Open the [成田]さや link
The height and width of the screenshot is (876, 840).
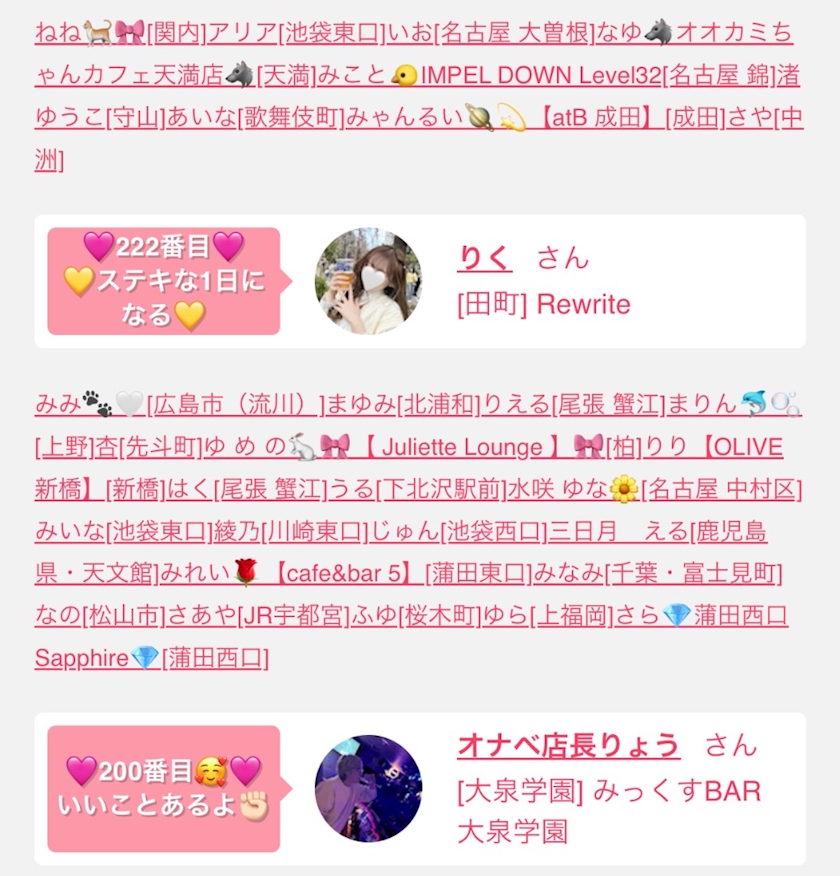point(720,117)
